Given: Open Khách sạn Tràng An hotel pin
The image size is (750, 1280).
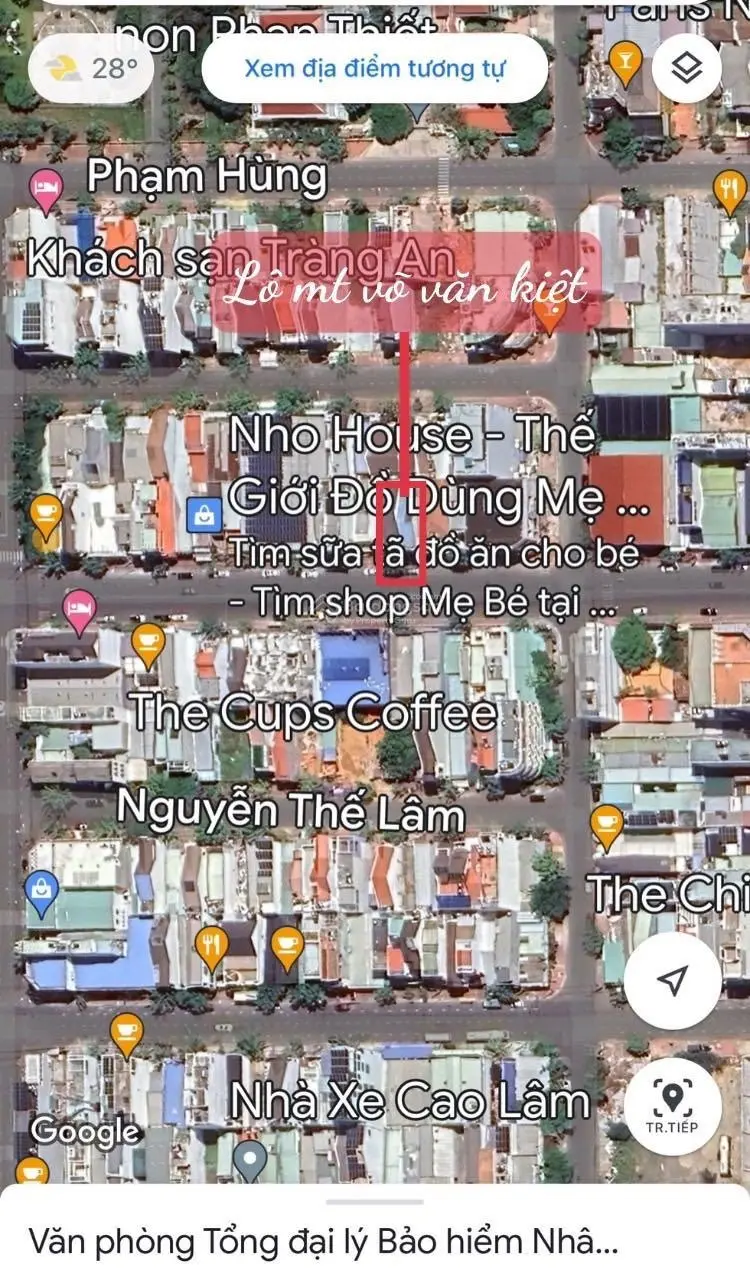Looking at the screenshot, I should pos(46,188).
